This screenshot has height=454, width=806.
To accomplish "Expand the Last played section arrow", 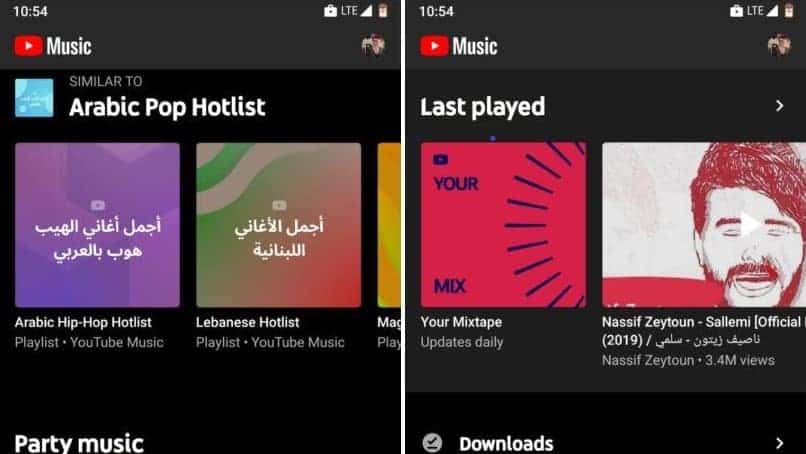I will point(779,106).
